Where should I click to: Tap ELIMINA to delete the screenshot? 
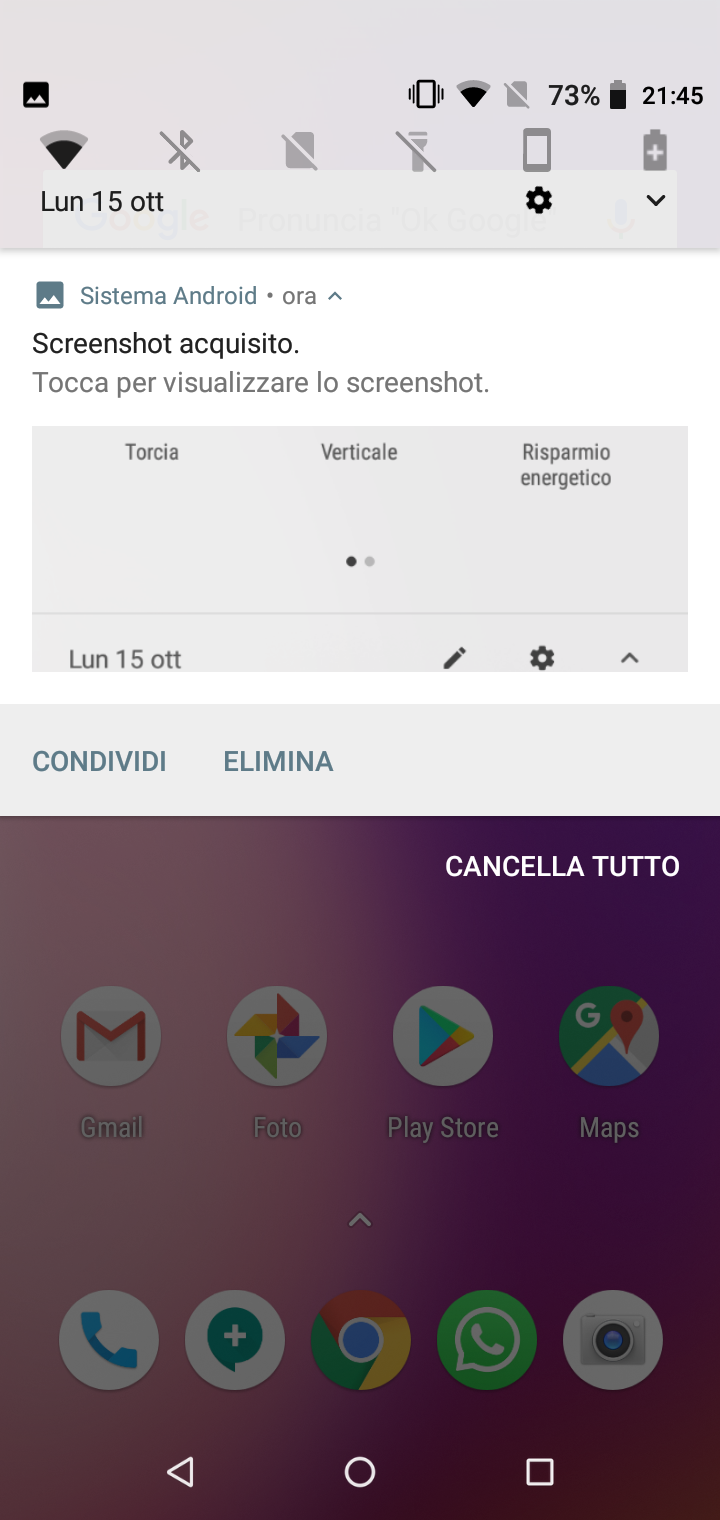coord(278,761)
